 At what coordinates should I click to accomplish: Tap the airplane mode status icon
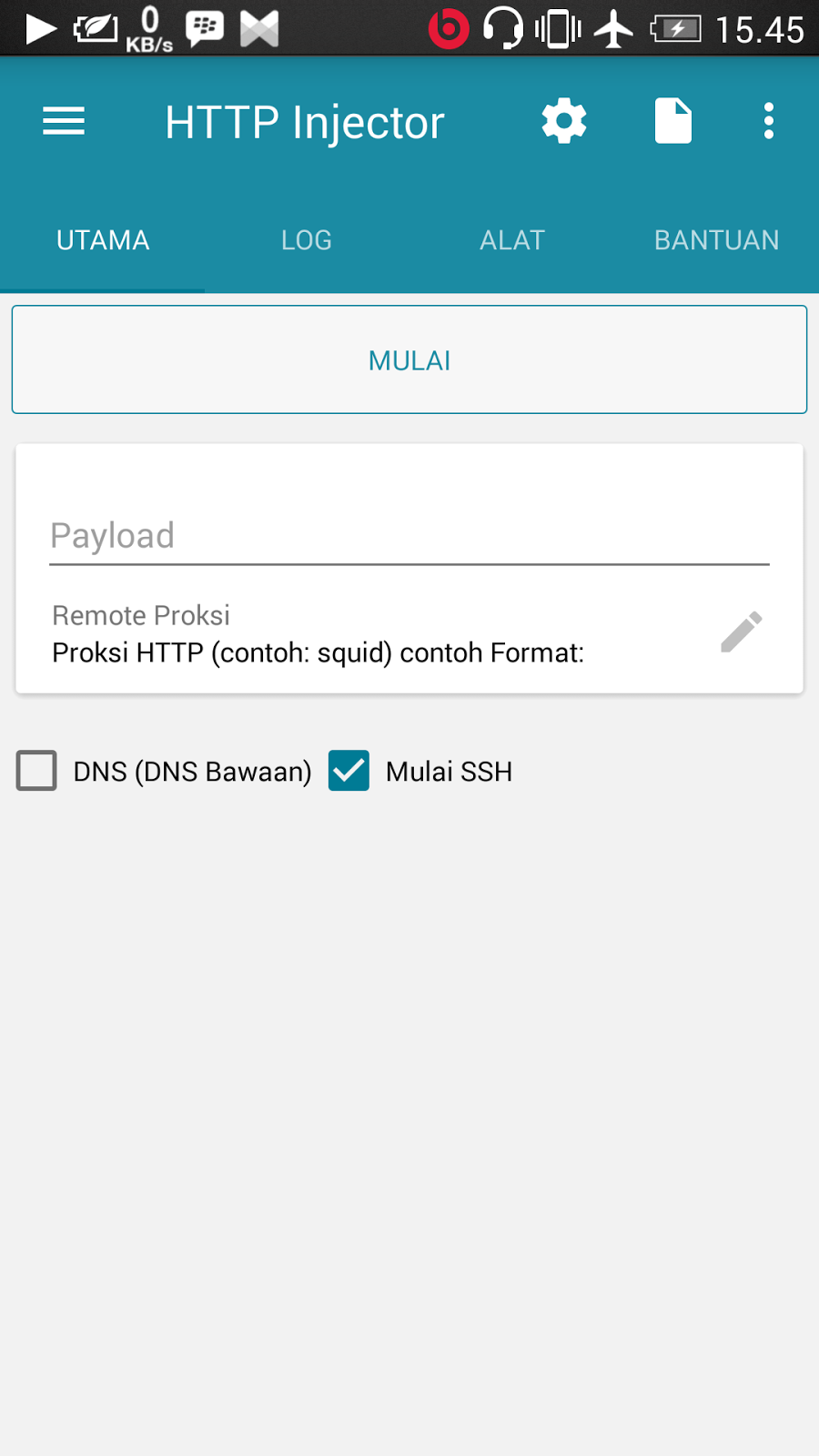point(612,27)
